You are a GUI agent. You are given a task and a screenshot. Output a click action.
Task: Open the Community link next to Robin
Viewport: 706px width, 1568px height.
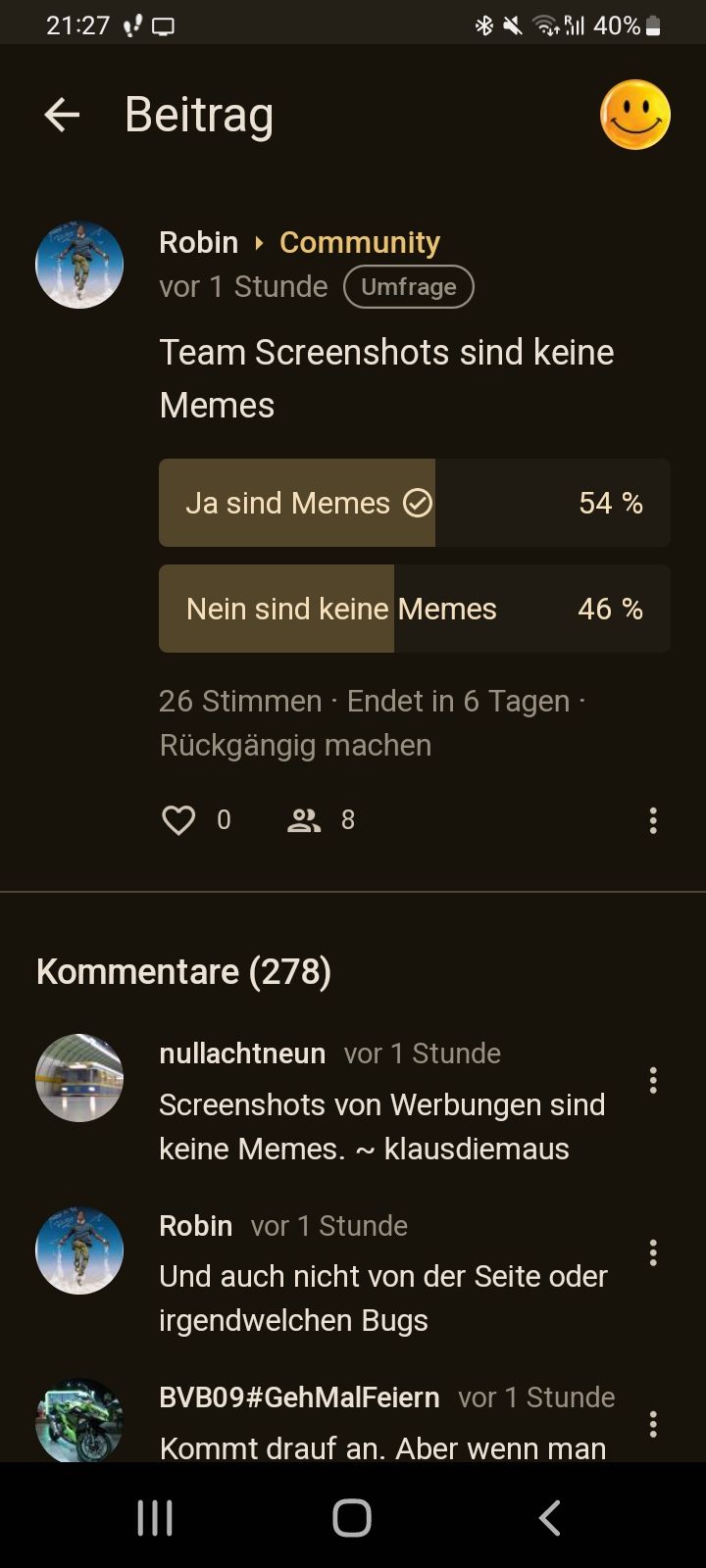359,242
